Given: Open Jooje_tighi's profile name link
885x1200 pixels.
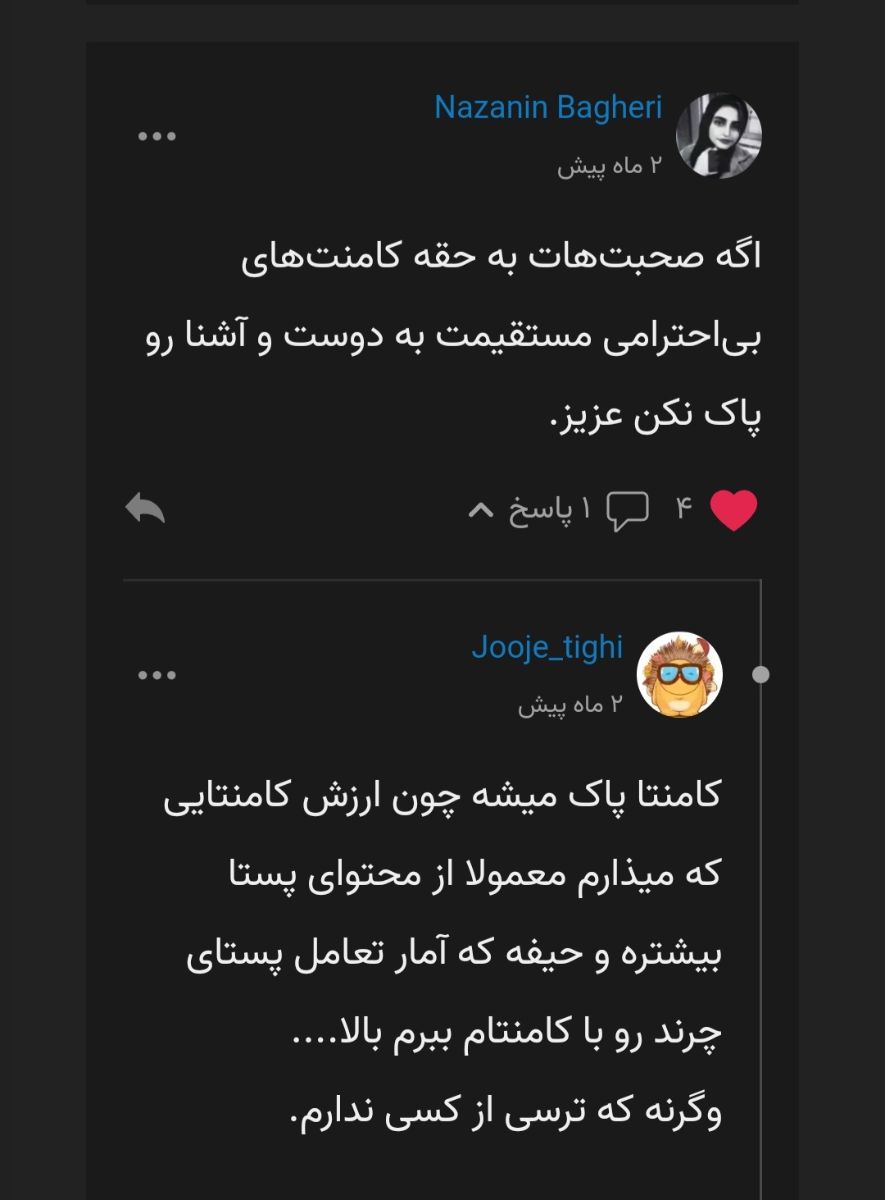Looking at the screenshot, I should pyautogui.click(x=547, y=647).
